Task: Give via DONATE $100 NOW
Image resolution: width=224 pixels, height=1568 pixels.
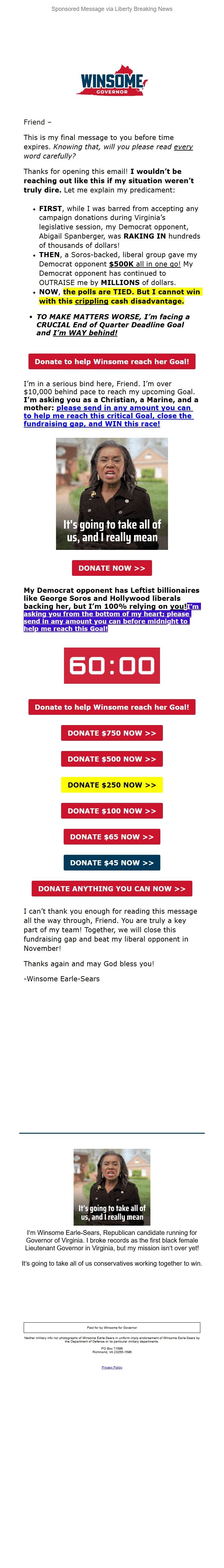Action: 111,811
